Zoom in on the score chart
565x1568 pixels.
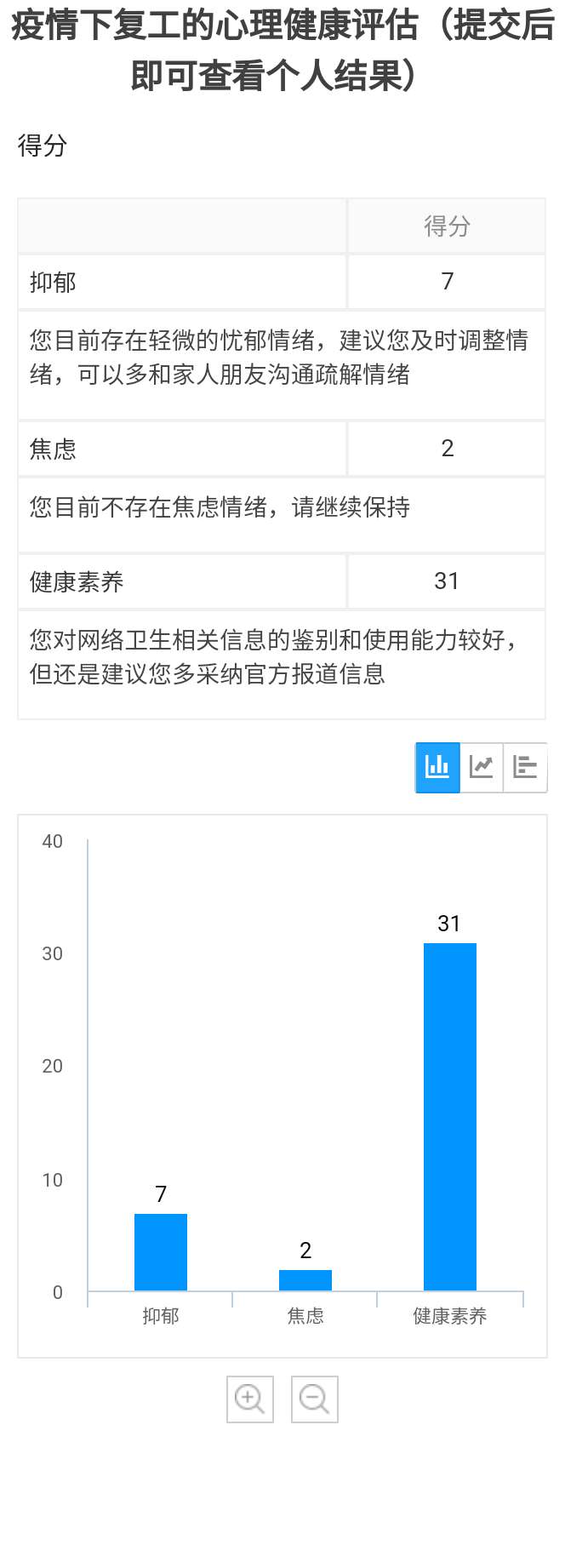[x=250, y=1399]
